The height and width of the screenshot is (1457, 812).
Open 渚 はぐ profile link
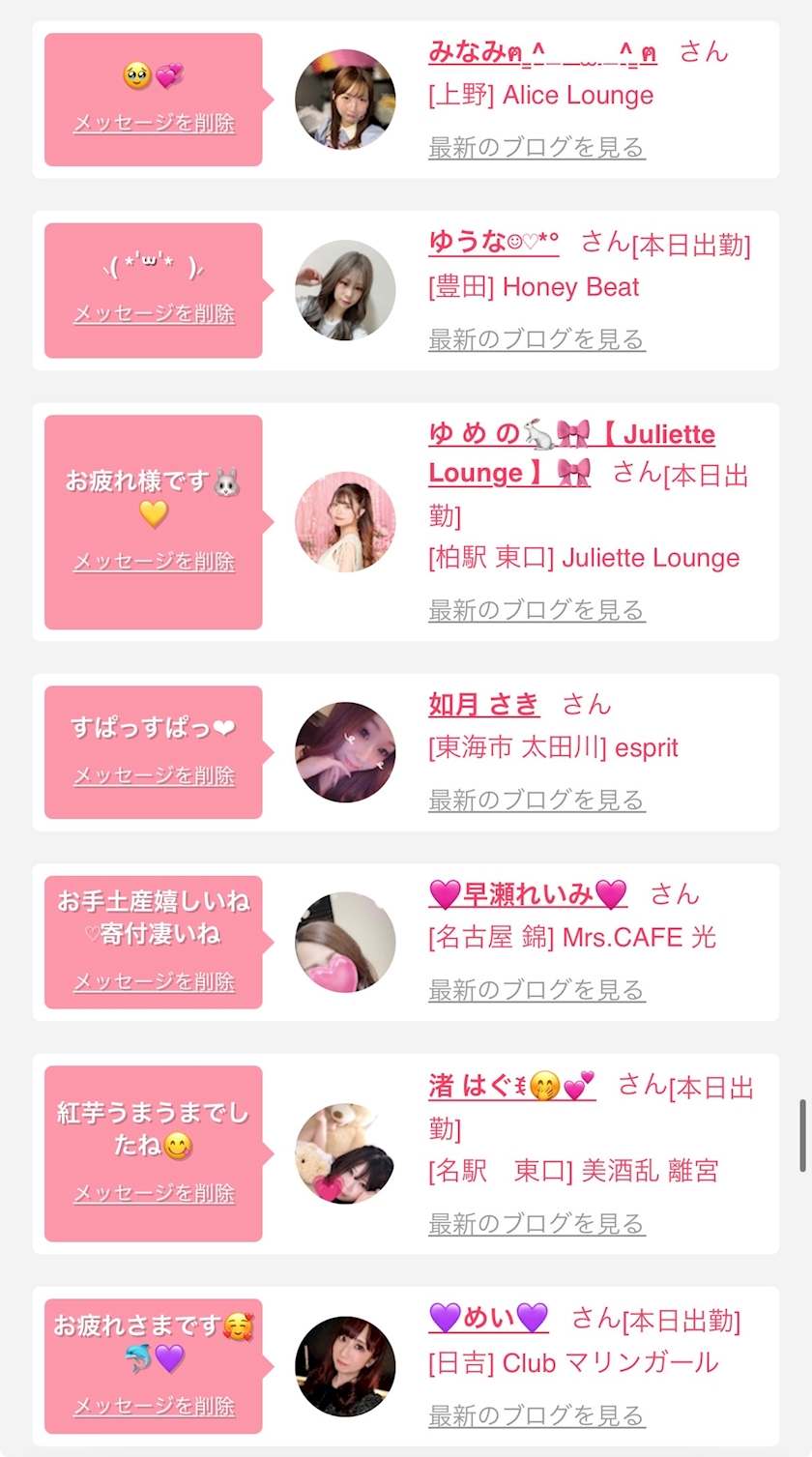pos(511,1086)
